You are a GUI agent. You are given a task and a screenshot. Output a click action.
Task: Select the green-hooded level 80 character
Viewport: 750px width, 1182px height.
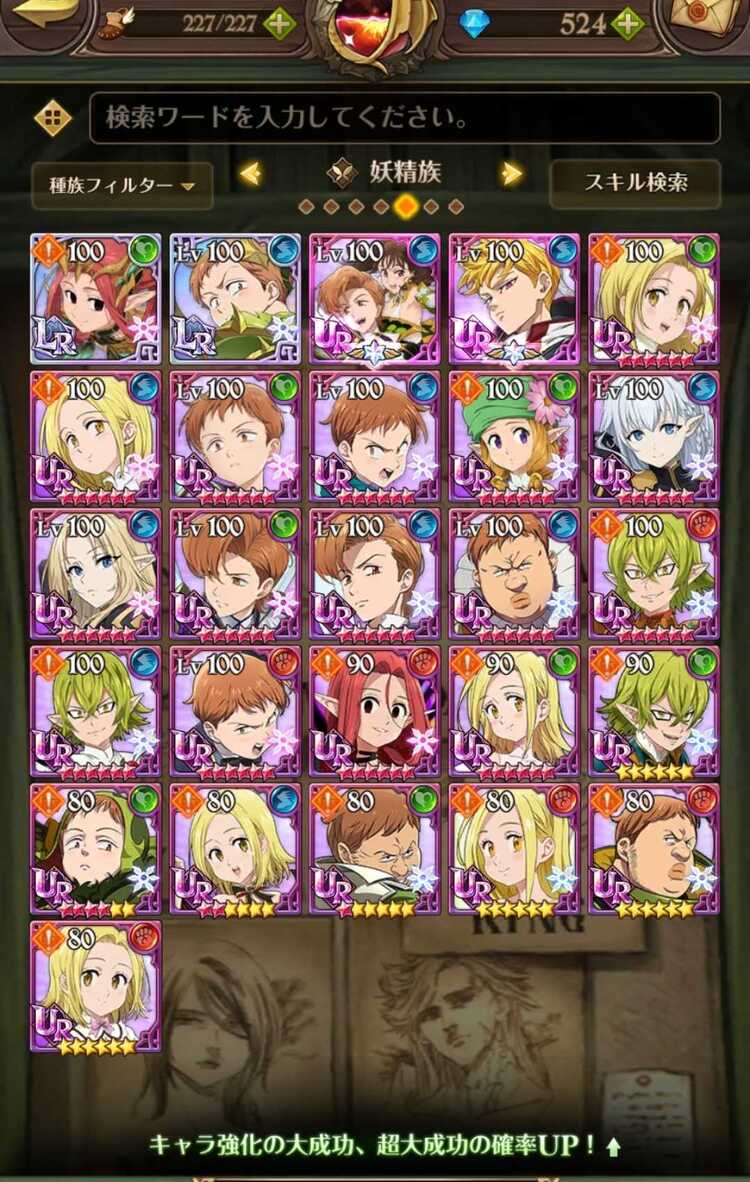click(x=95, y=849)
